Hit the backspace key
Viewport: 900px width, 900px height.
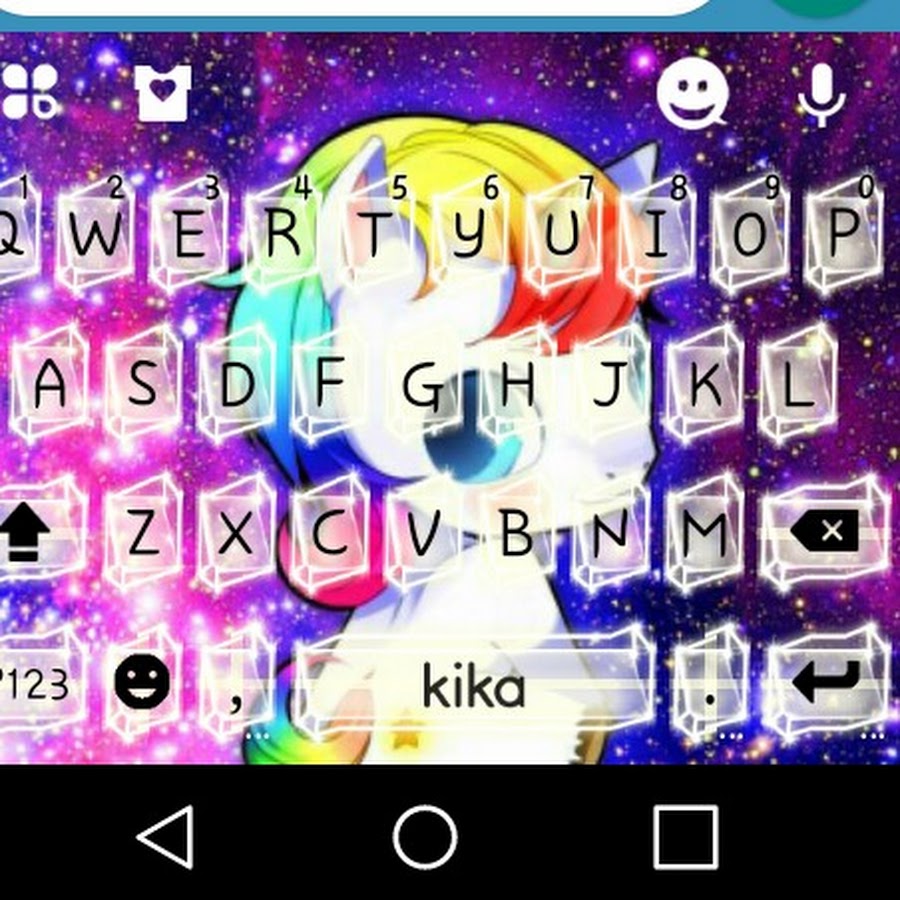[827, 533]
